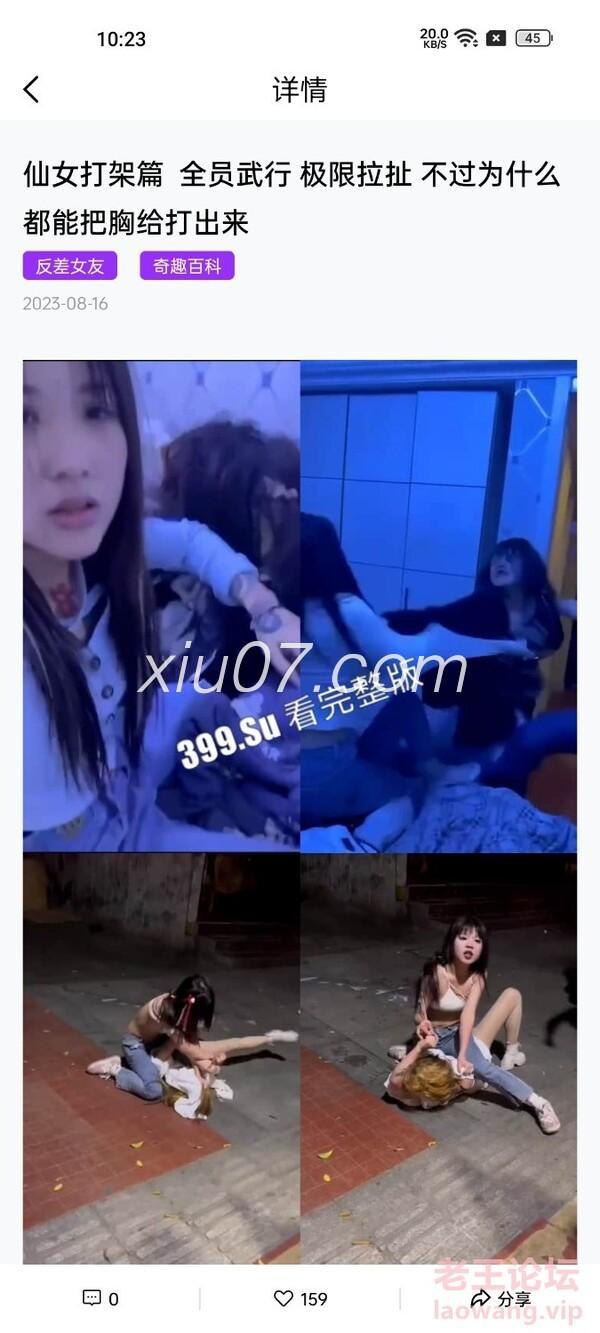The height and width of the screenshot is (1333, 600).
Task: Open the 奇趣百科 tag
Action: point(187,266)
